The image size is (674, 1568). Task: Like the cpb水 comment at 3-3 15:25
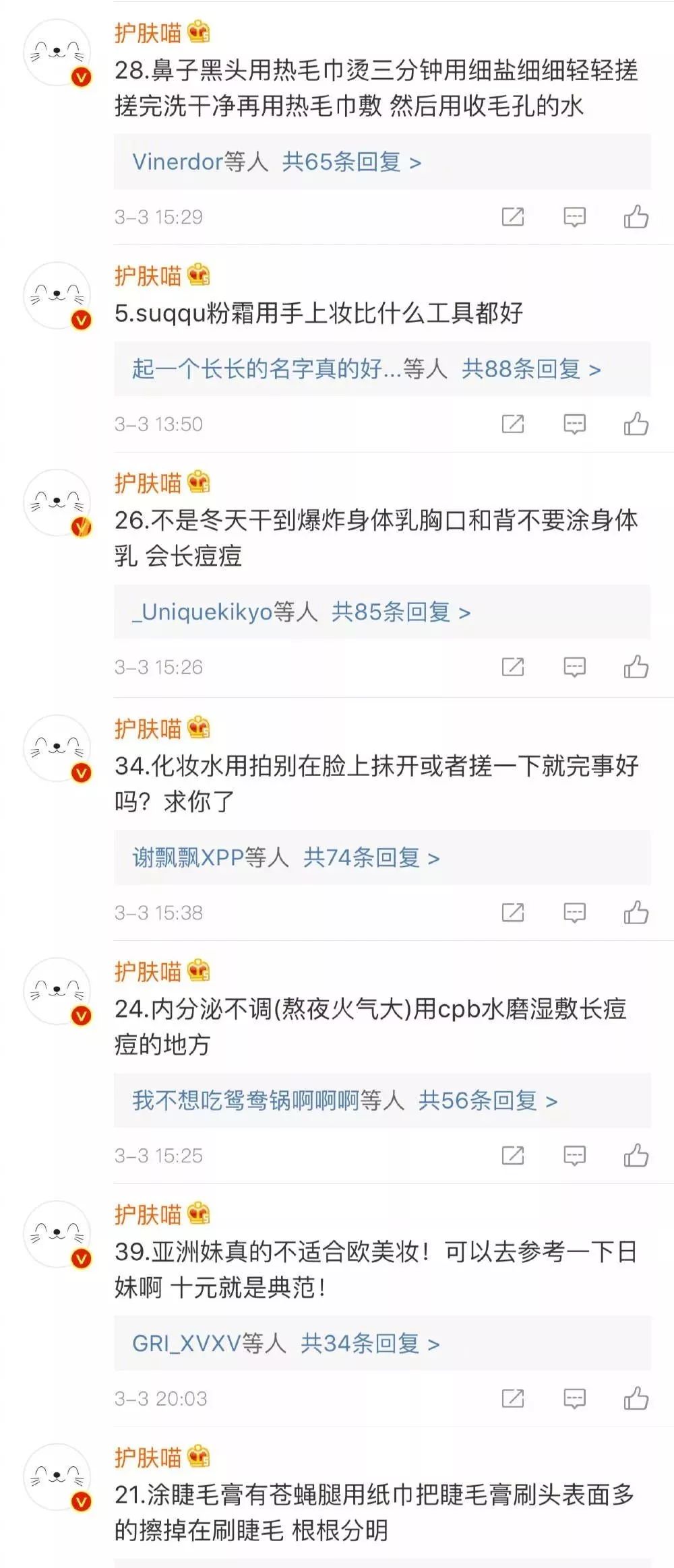click(x=636, y=1156)
